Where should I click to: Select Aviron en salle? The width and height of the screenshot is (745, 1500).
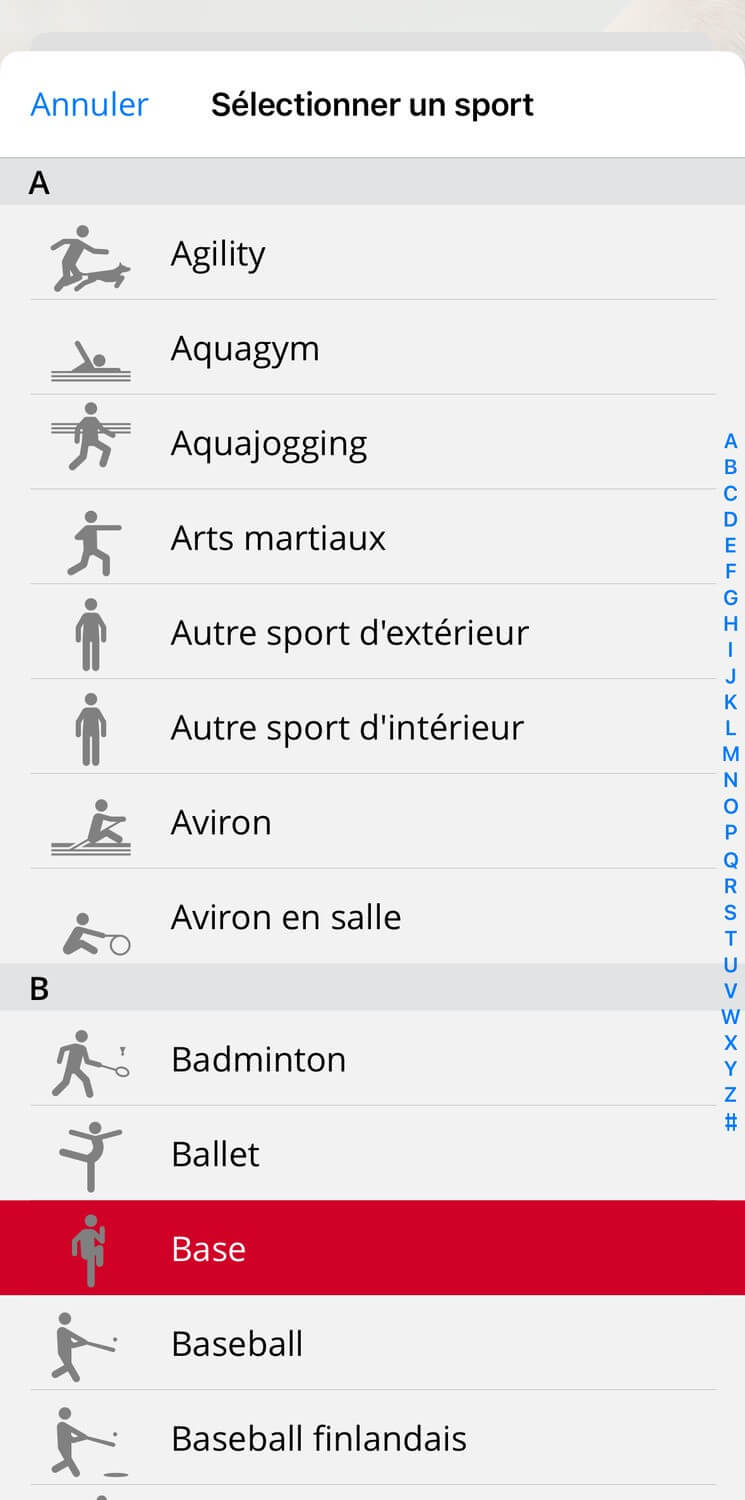pos(372,917)
